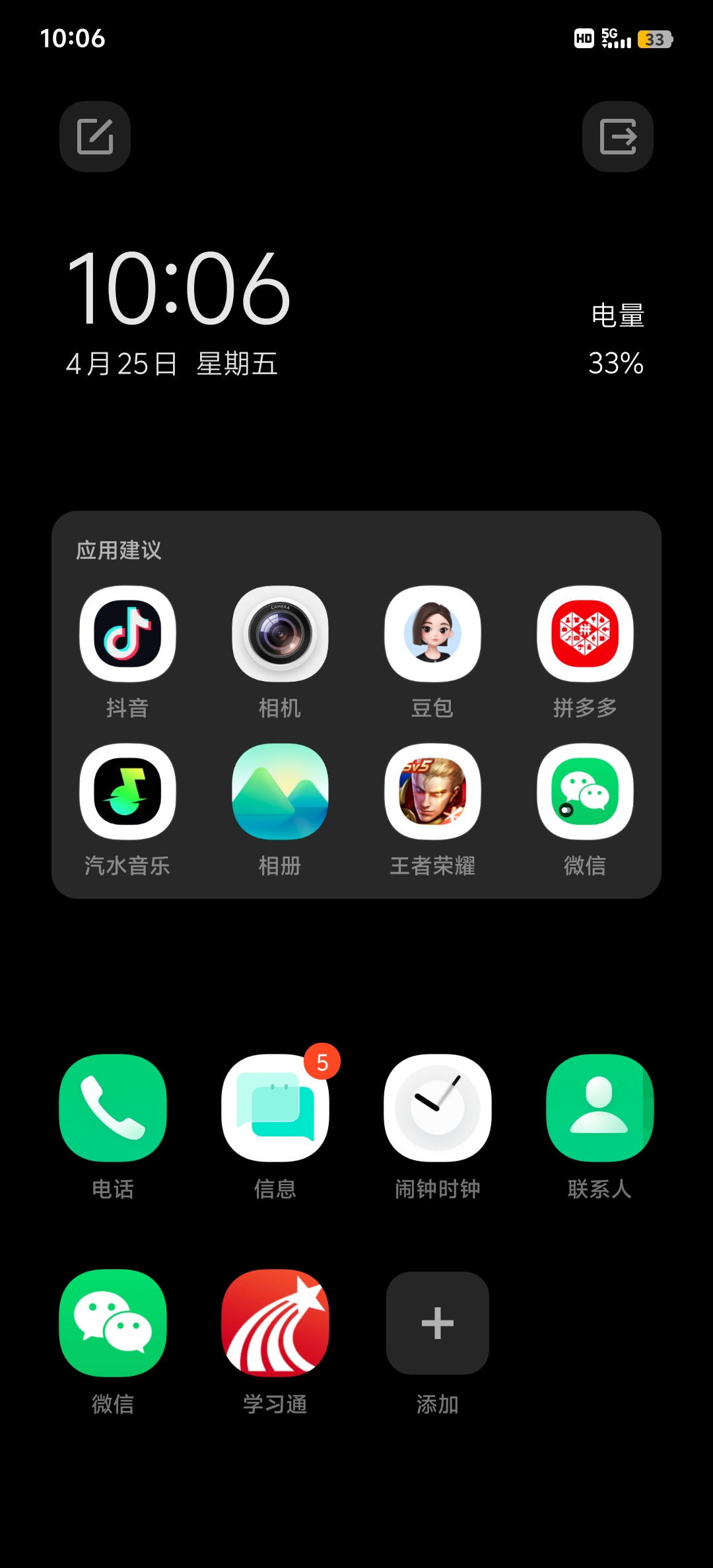This screenshot has height=1568, width=713.
Task: Open the 相册 photo gallery
Action: tap(280, 791)
